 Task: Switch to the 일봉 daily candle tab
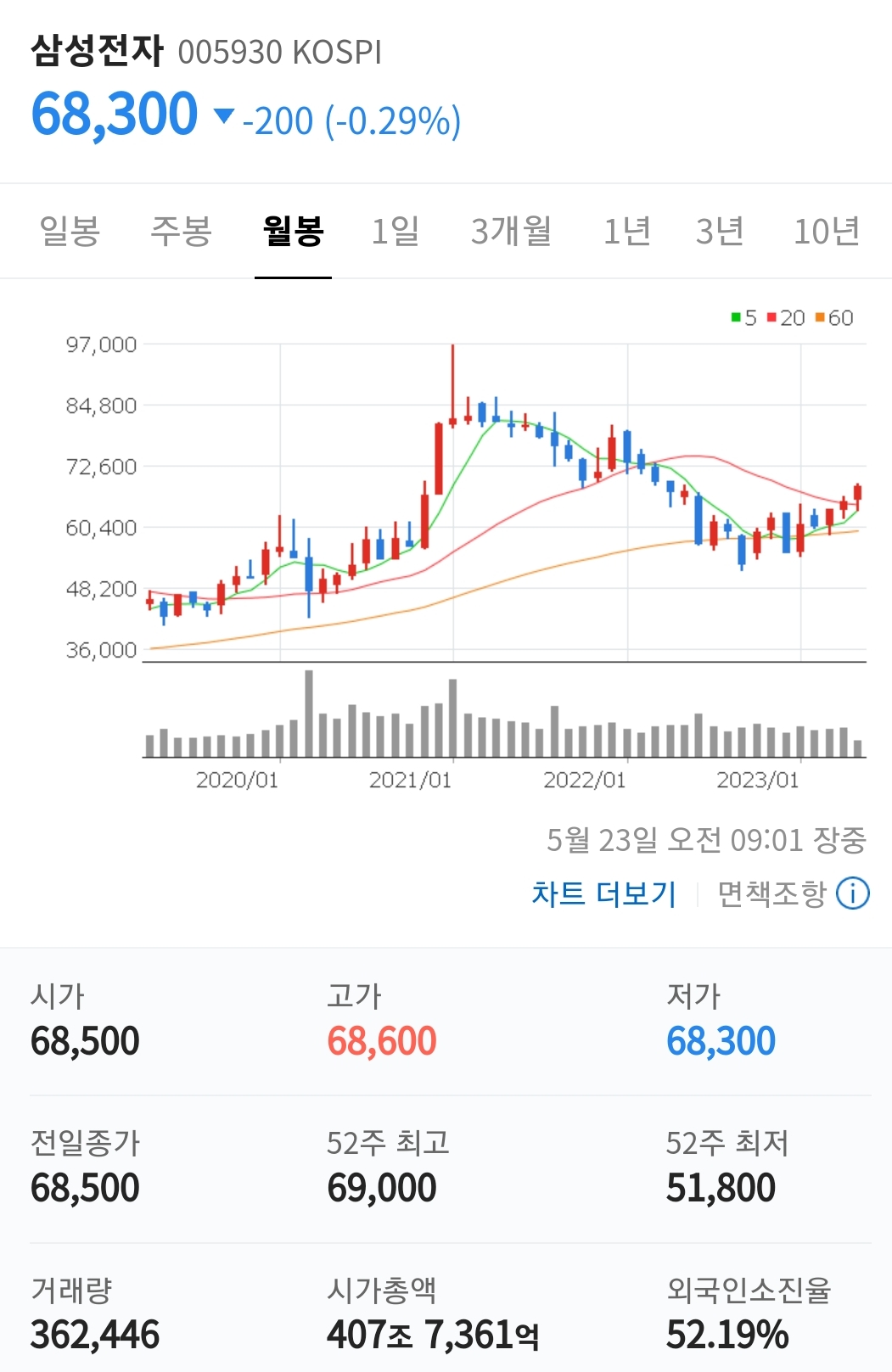coord(70,231)
